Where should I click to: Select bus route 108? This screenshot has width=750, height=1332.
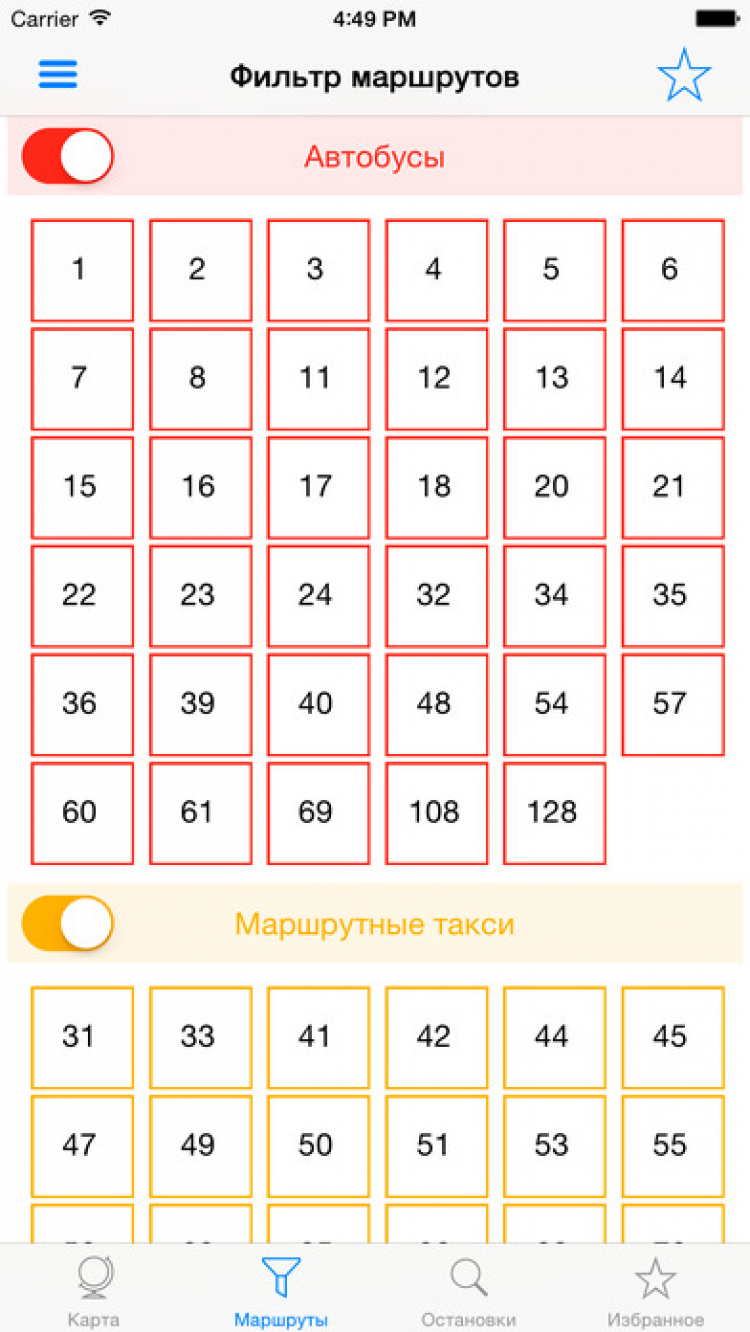436,813
